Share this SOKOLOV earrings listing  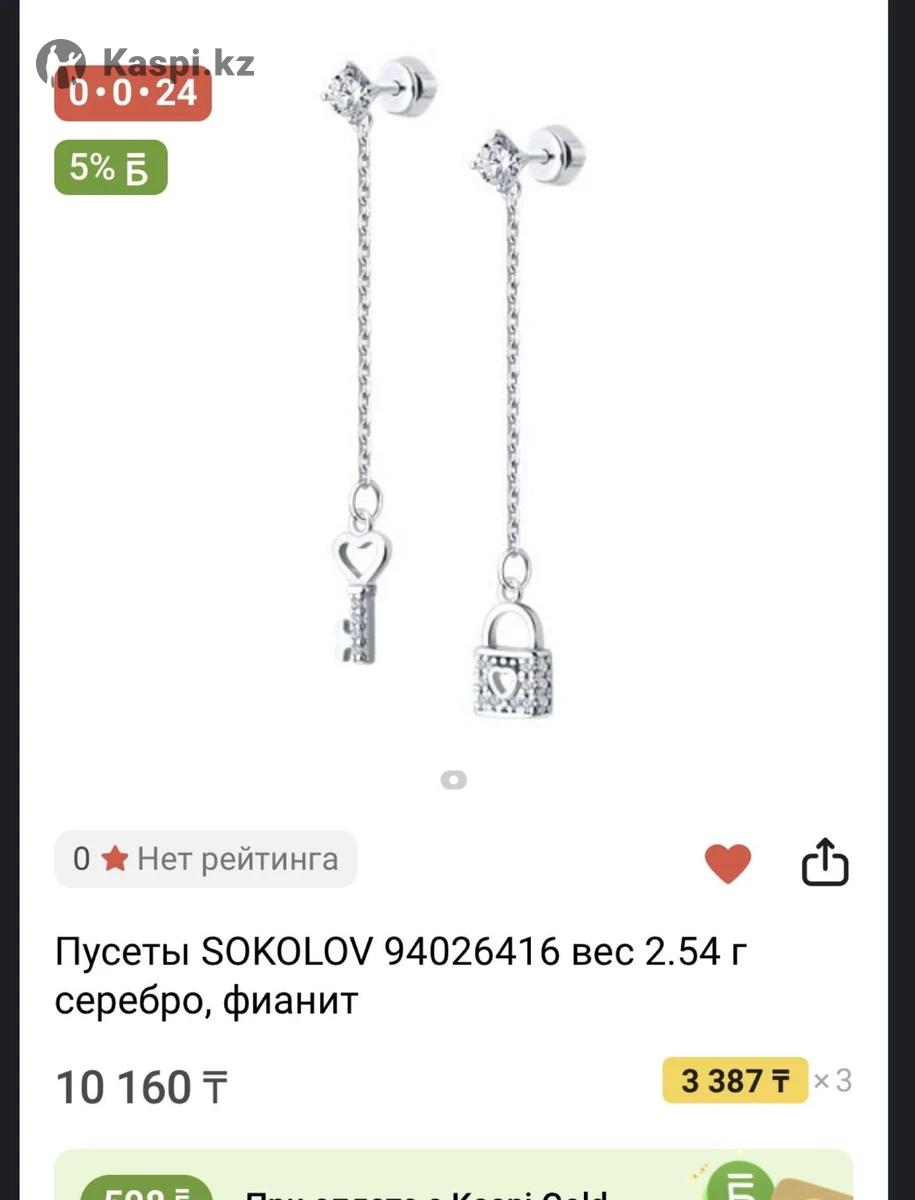click(825, 862)
